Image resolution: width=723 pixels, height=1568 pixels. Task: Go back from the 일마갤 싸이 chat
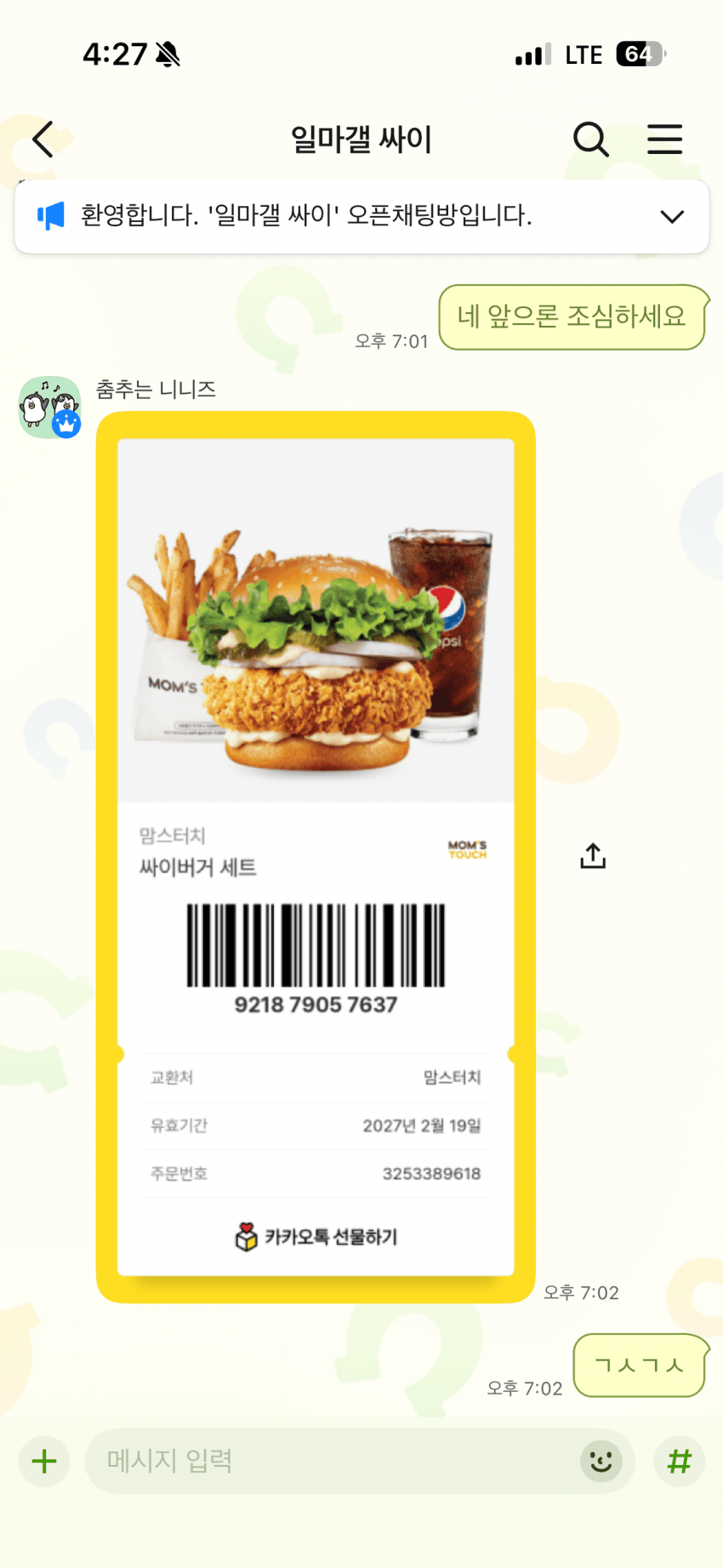tap(43, 140)
